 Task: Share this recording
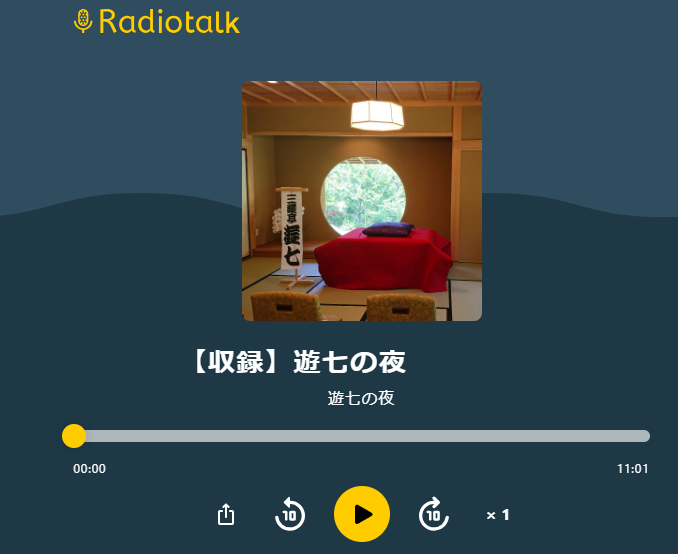[226, 514]
